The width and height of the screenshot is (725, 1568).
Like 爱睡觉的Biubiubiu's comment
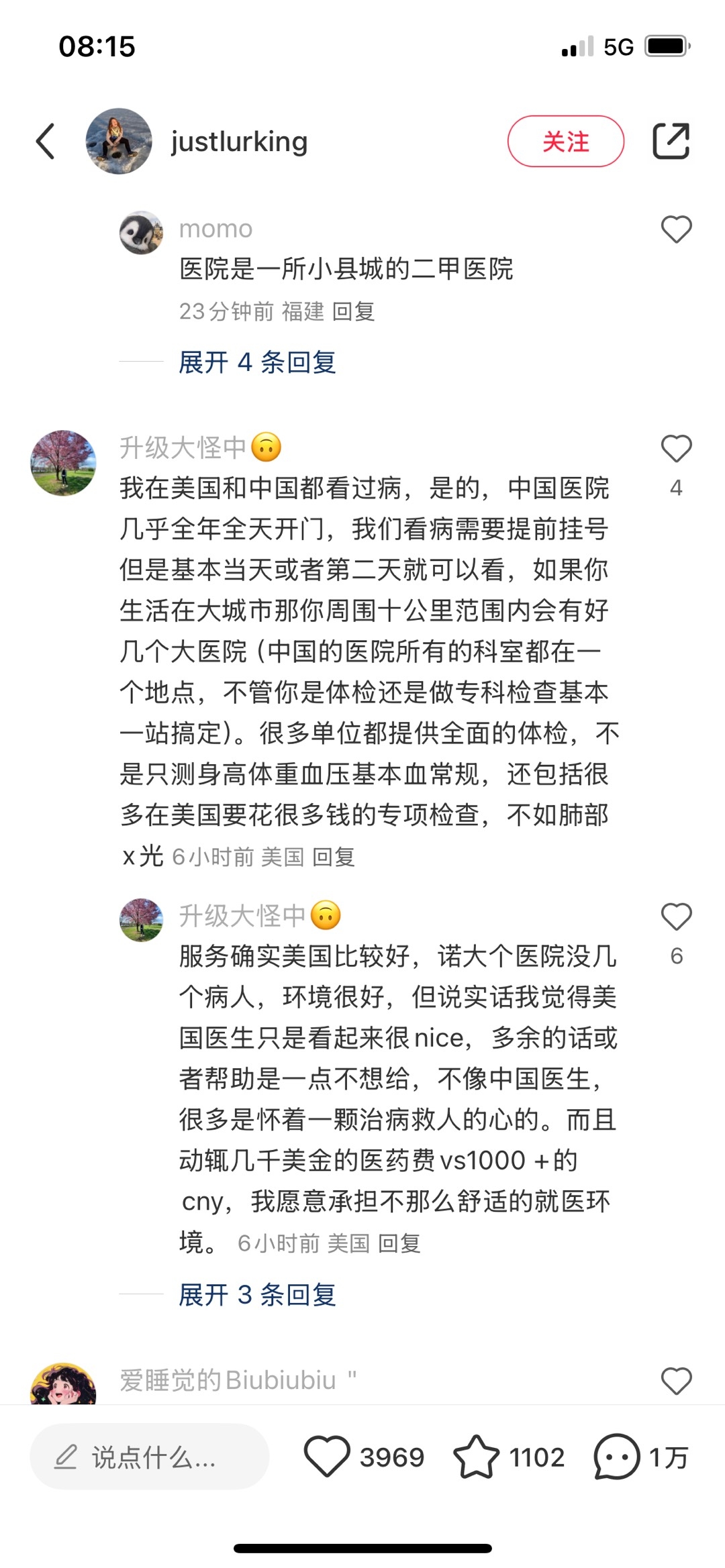pyautogui.click(x=676, y=1381)
